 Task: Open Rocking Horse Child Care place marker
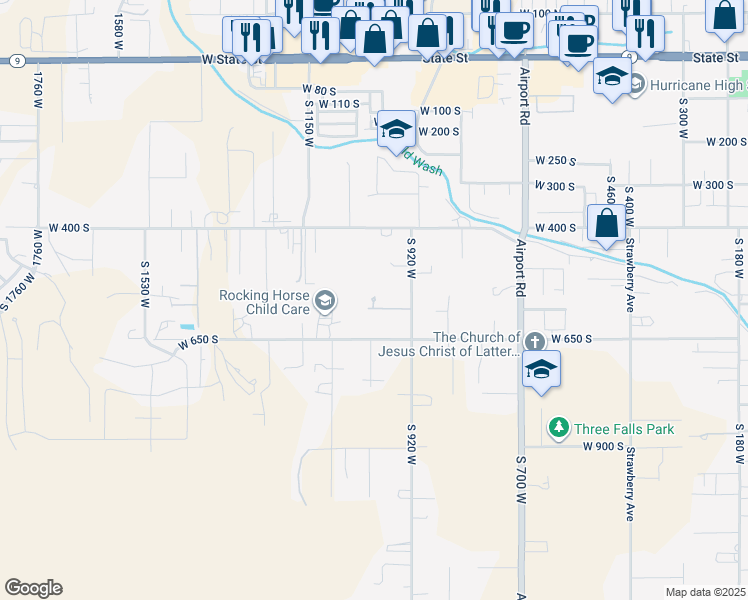pyautogui.click(x=324, y=300)
